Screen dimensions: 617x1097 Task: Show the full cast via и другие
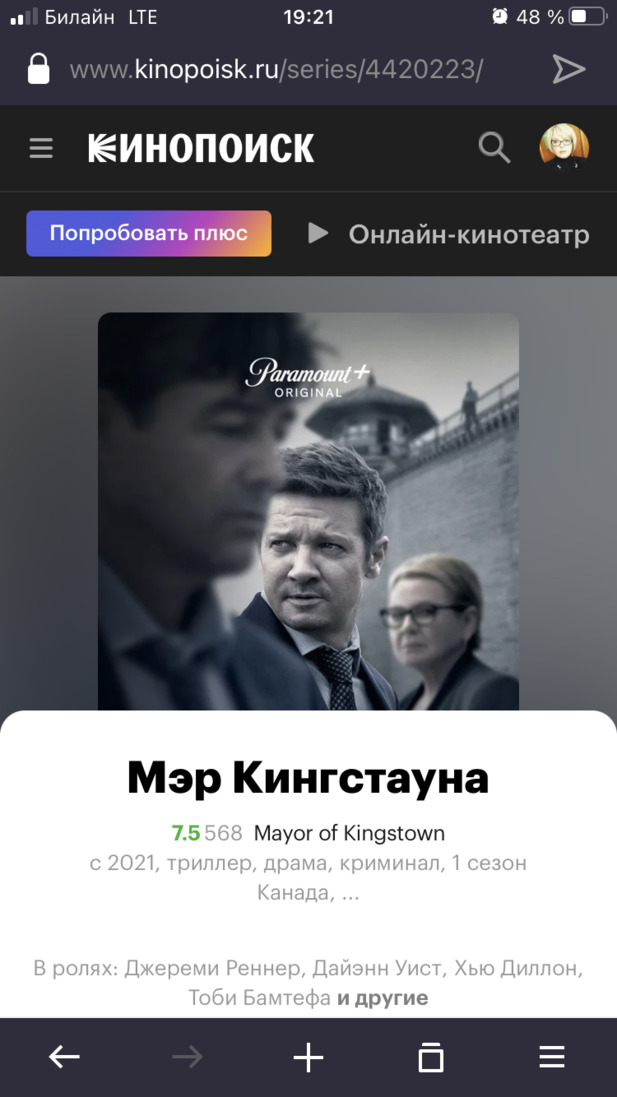pyautogui.click(x=382, y=998)
